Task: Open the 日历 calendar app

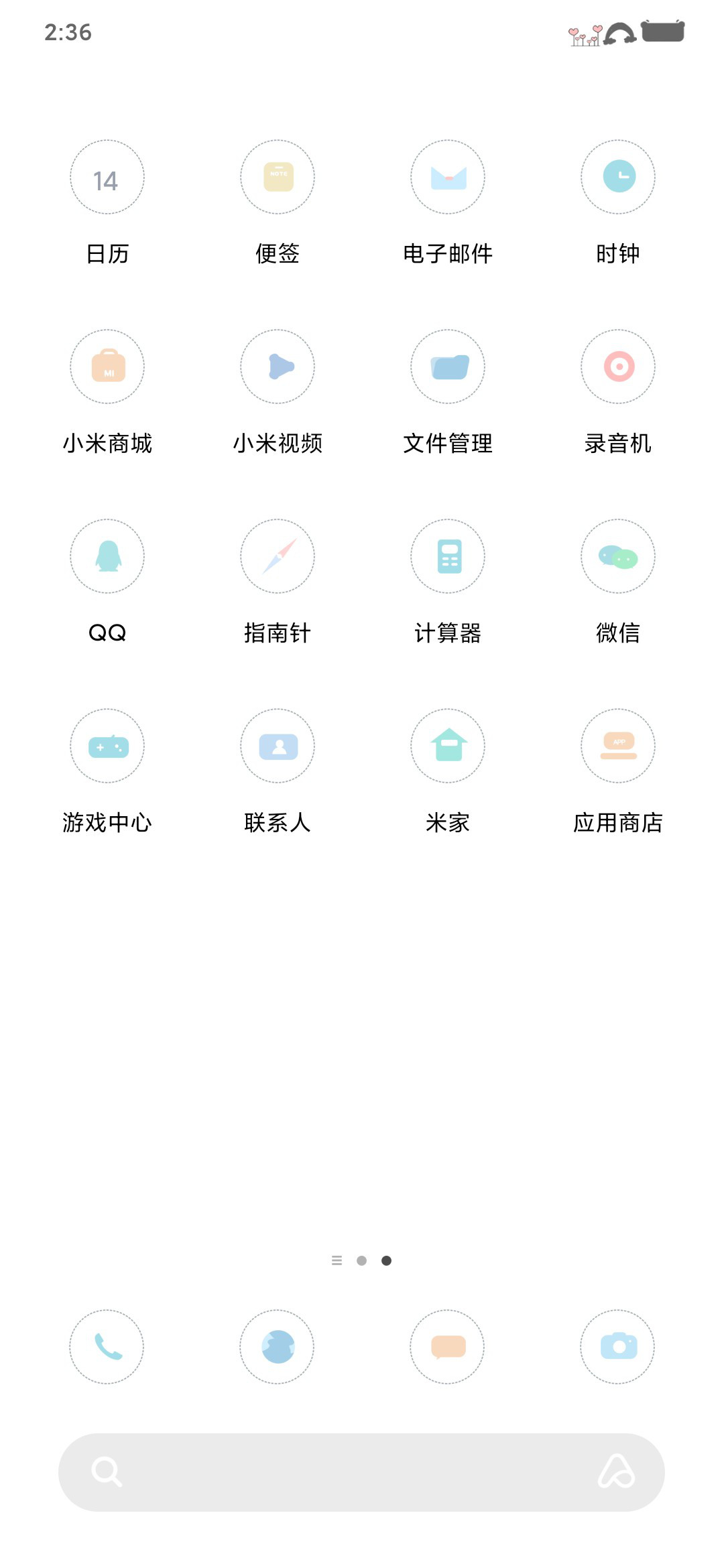Action: coord(107,178)
